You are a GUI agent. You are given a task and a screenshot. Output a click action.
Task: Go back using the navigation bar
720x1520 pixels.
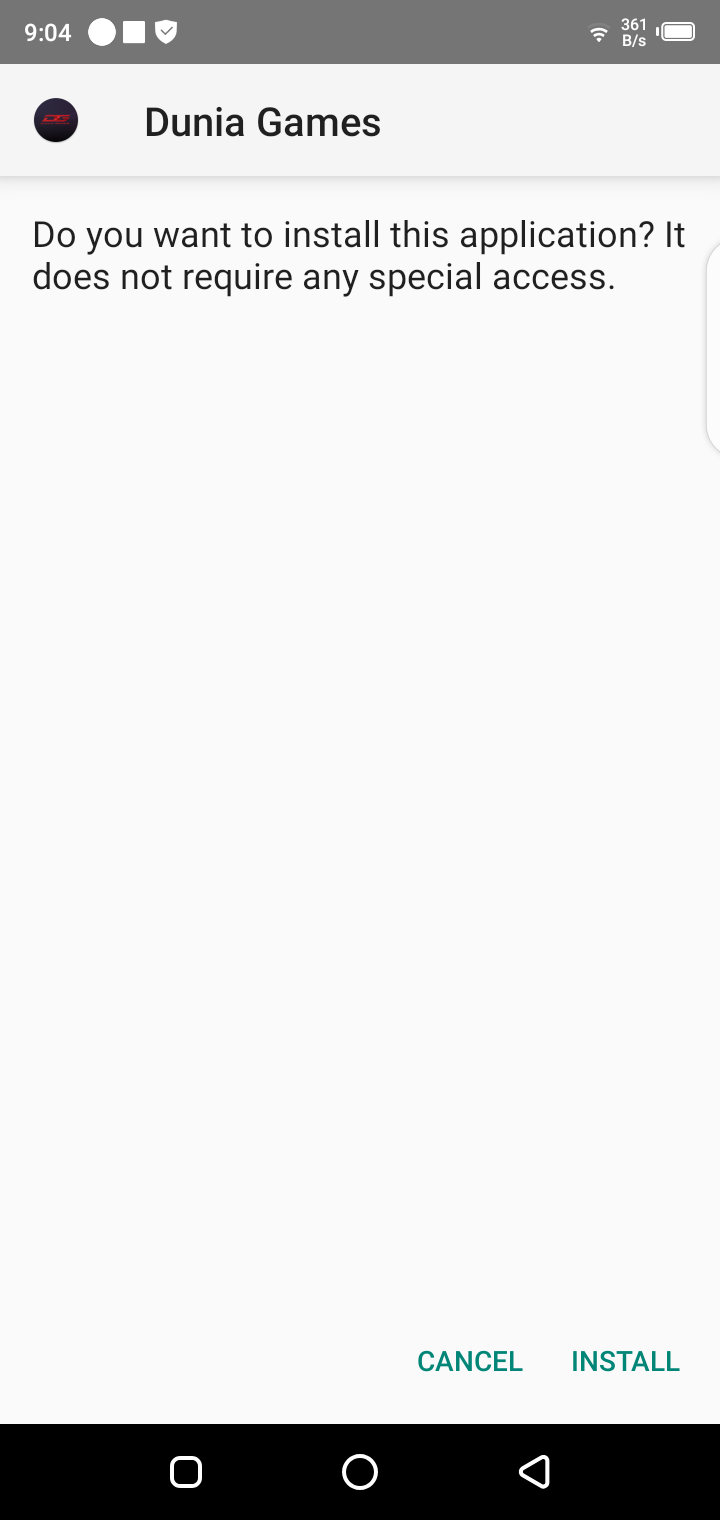coord(534,1471)
